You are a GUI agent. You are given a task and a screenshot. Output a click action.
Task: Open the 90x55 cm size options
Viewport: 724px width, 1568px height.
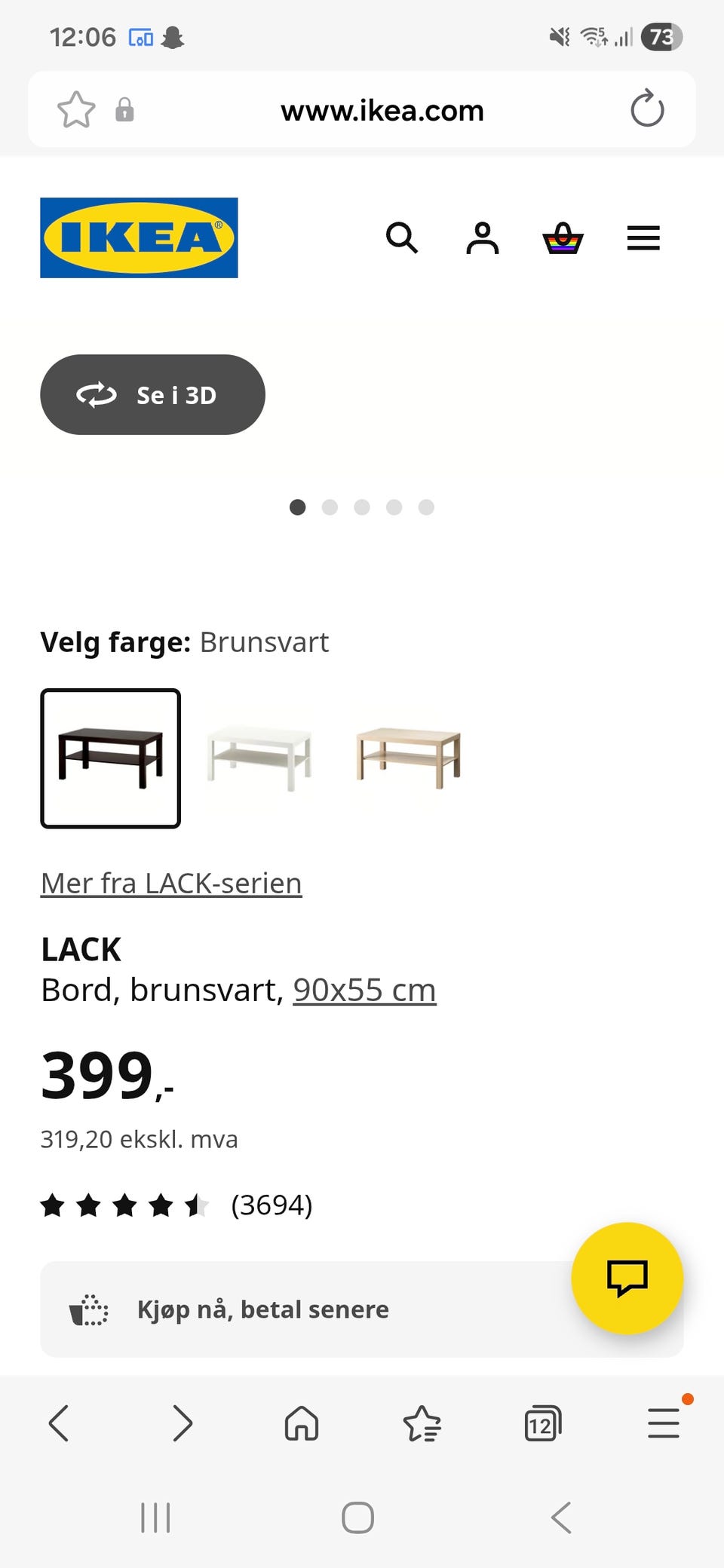pos(364,989)
